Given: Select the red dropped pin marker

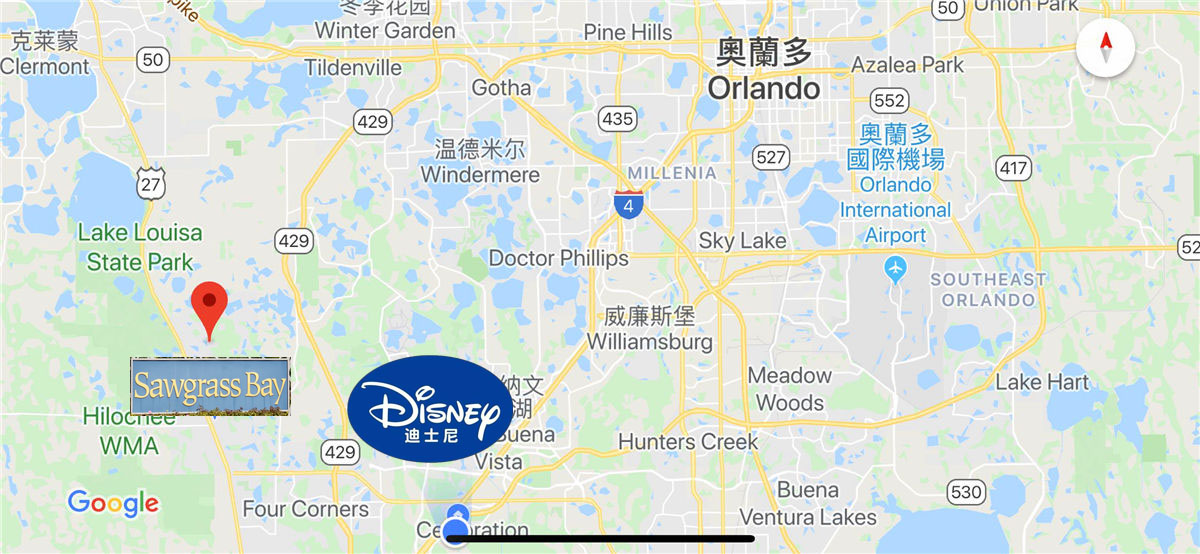Looking at the screenshot, I should click(208, 305).
